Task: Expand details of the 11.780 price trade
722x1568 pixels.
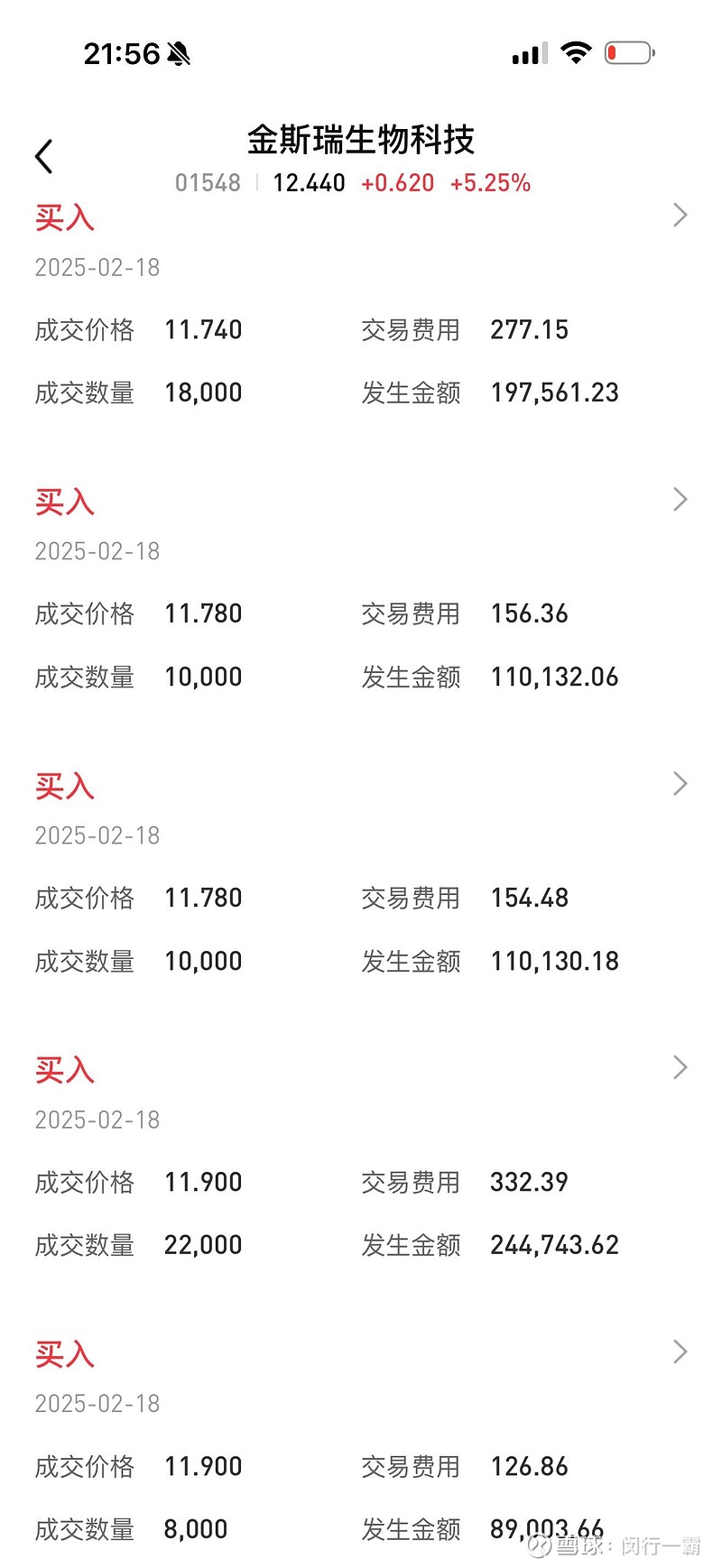Action: click(680, 499)
